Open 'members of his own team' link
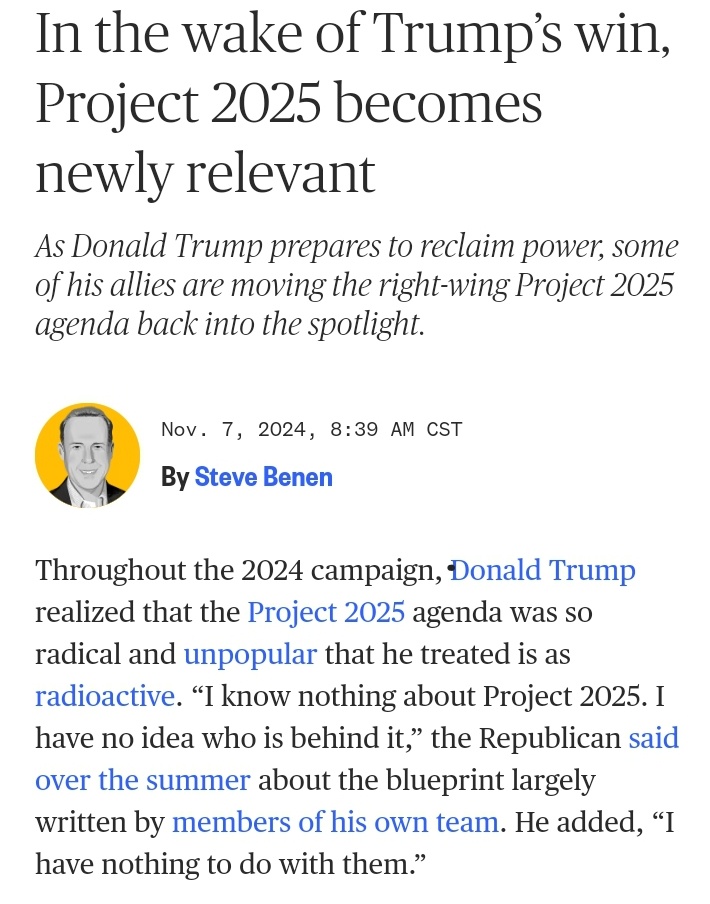This screenshot has height=904, width=710. (x=335, y=822)
